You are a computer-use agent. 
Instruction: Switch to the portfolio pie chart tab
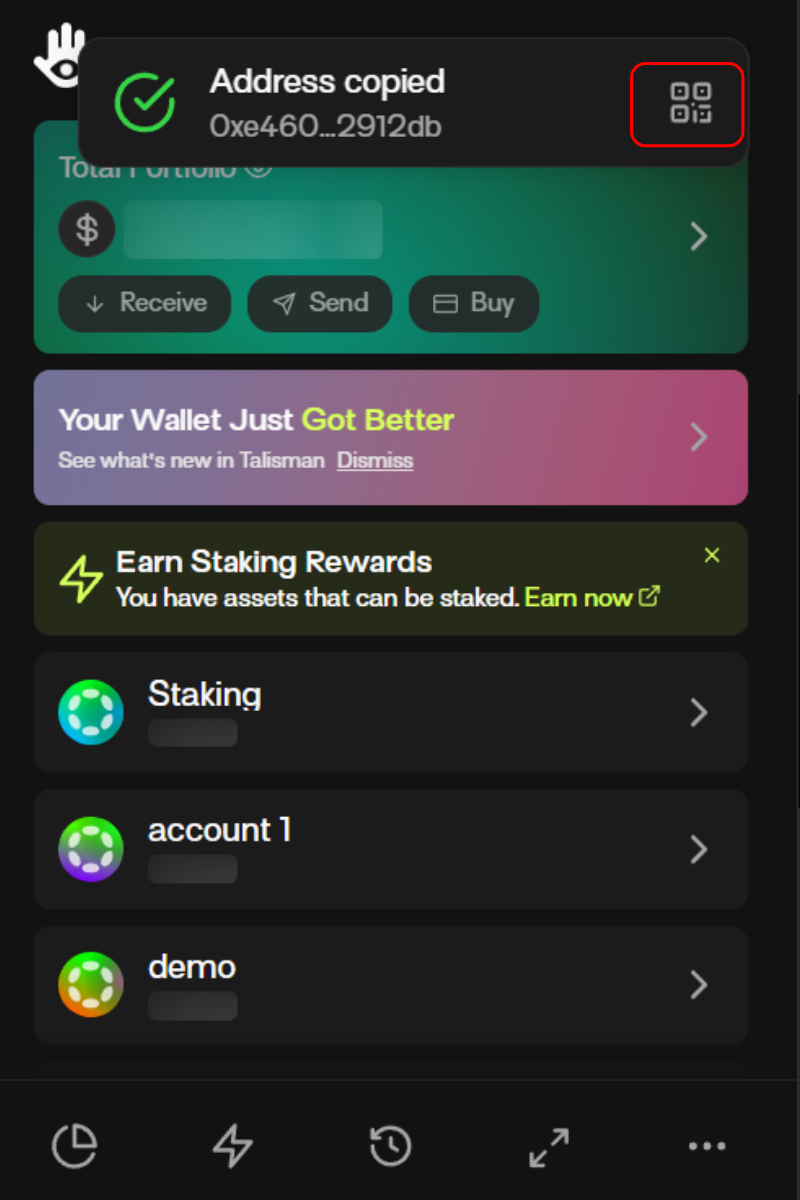pos(75,1146)
